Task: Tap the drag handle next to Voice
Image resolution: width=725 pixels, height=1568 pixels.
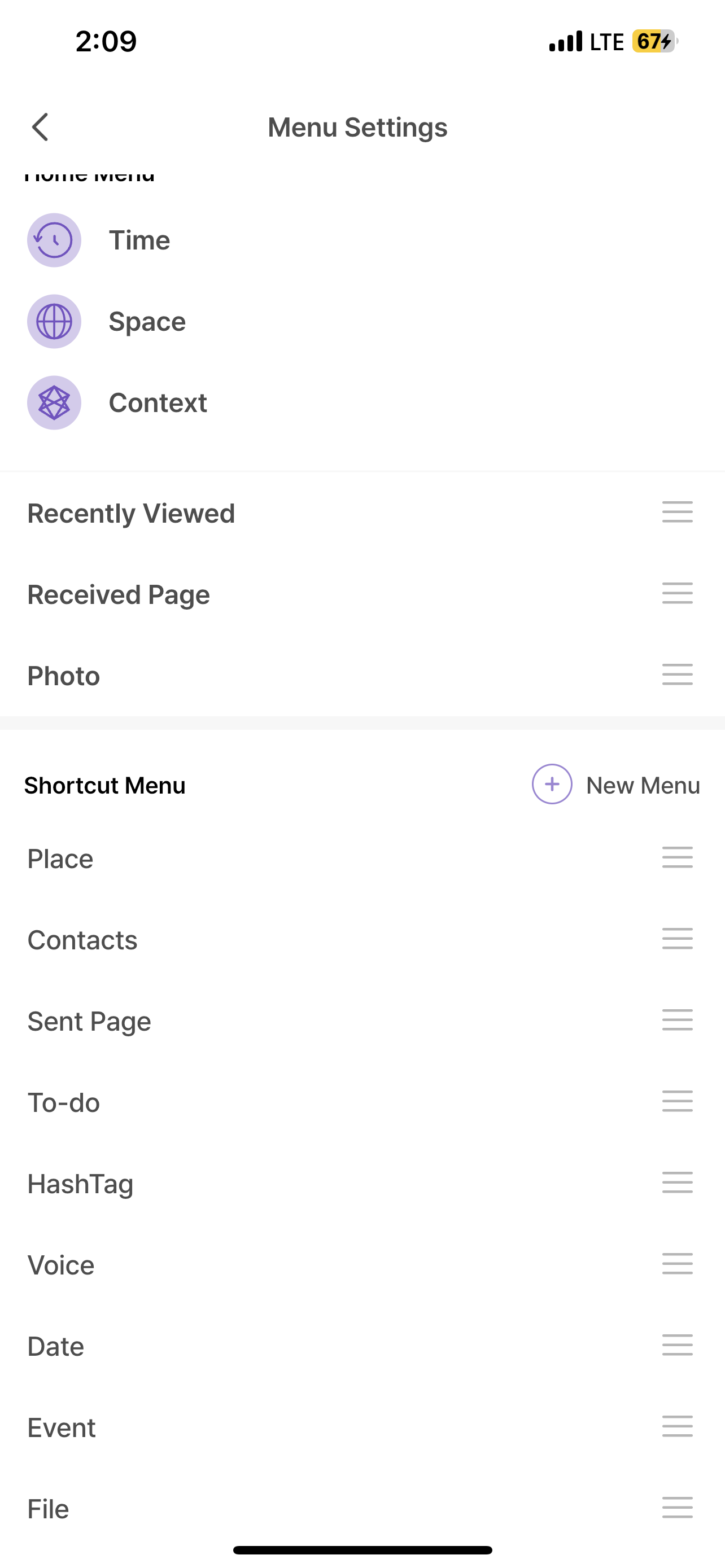Action: (x=677, y=1264)
